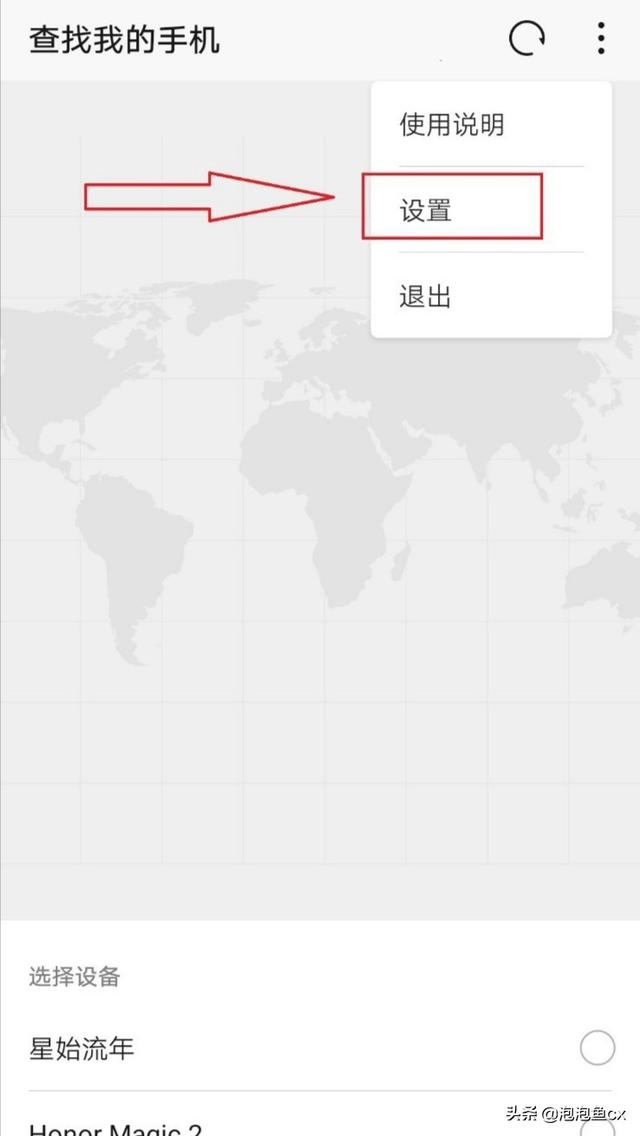640x1136 pixels.
Task: Tap the three-dot overflow menu icon
Action: [600, 39]
